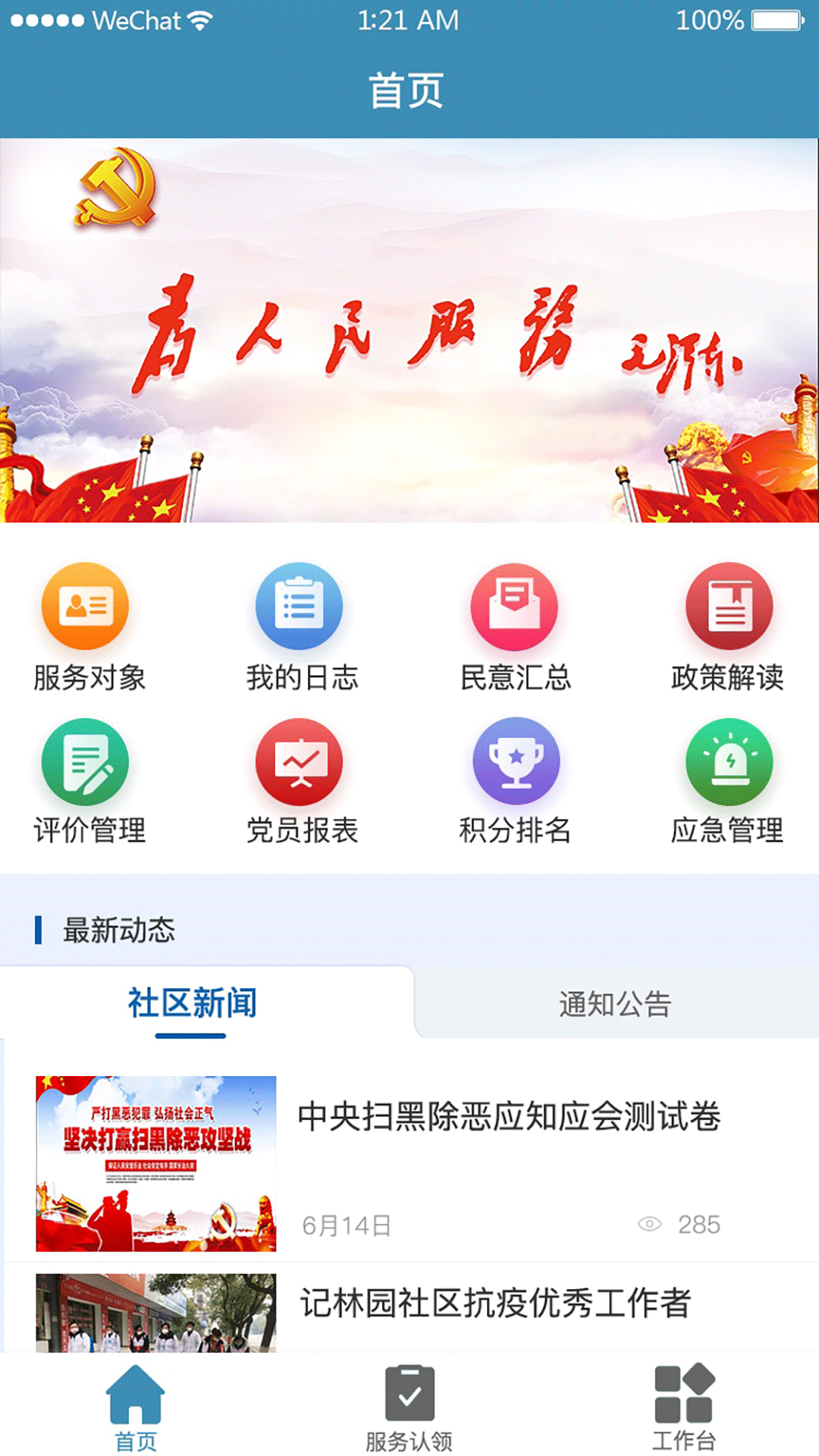Click the eye icon showing 285 views
The width and height of the screenshot is (819, 1456).
[648, 1222]
